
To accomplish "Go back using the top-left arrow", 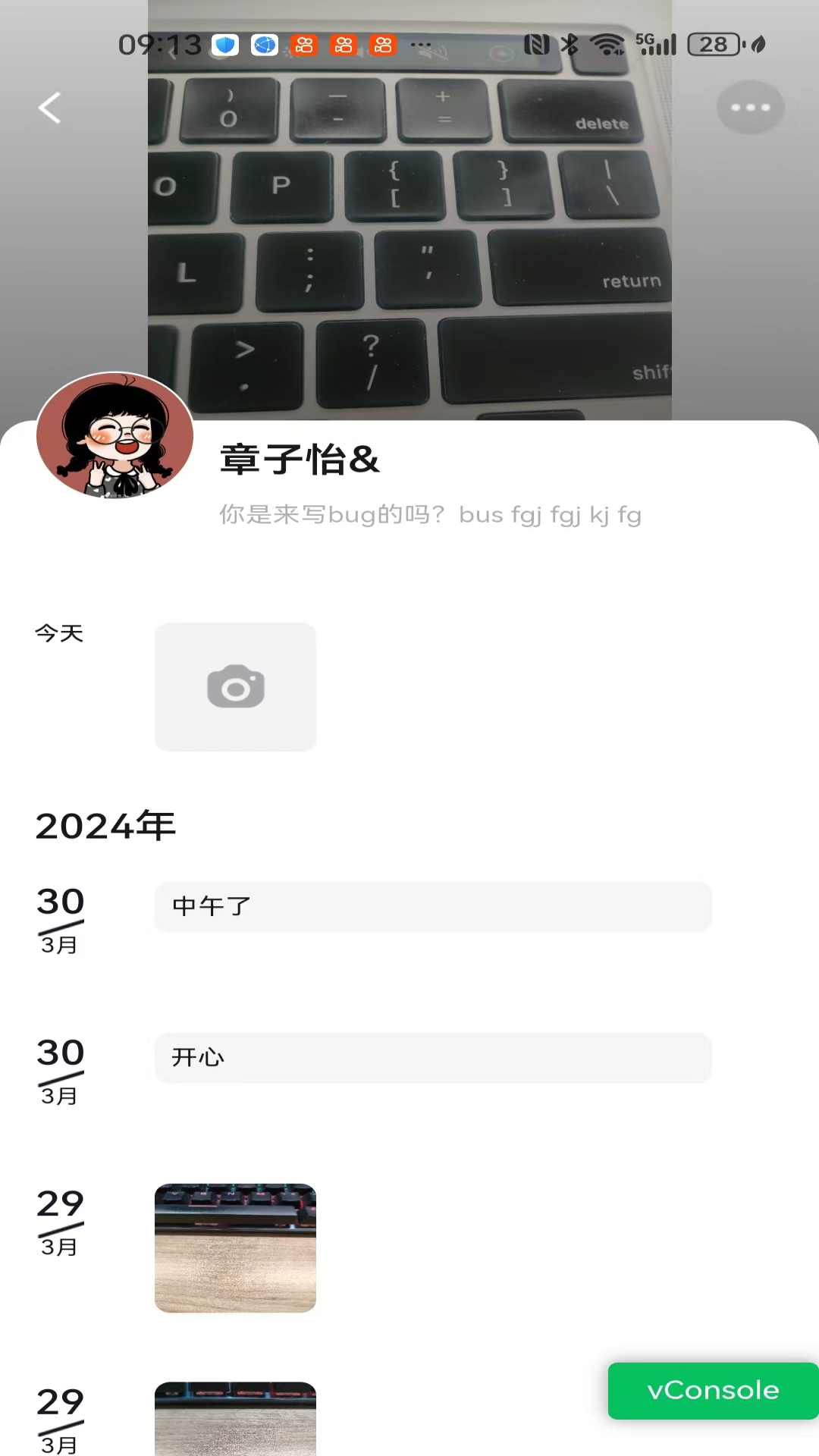I will (x=50, y=108).
